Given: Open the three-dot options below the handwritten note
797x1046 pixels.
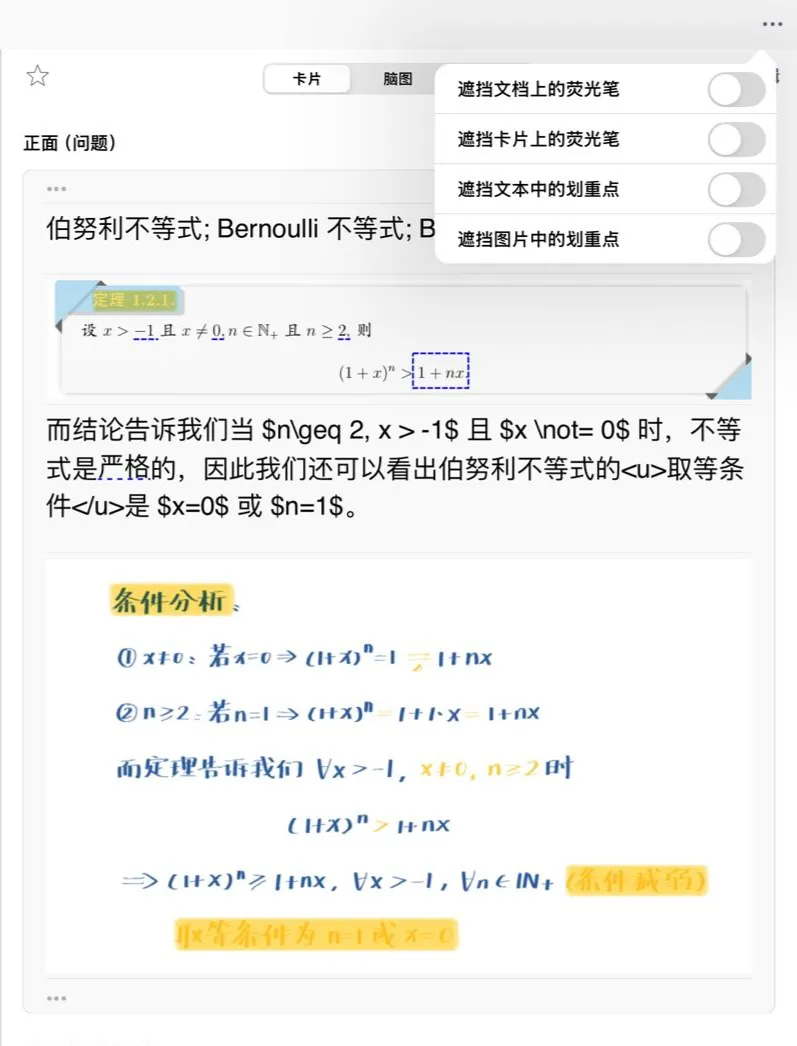Looking at the screenshot, I should tap(57, 998).
